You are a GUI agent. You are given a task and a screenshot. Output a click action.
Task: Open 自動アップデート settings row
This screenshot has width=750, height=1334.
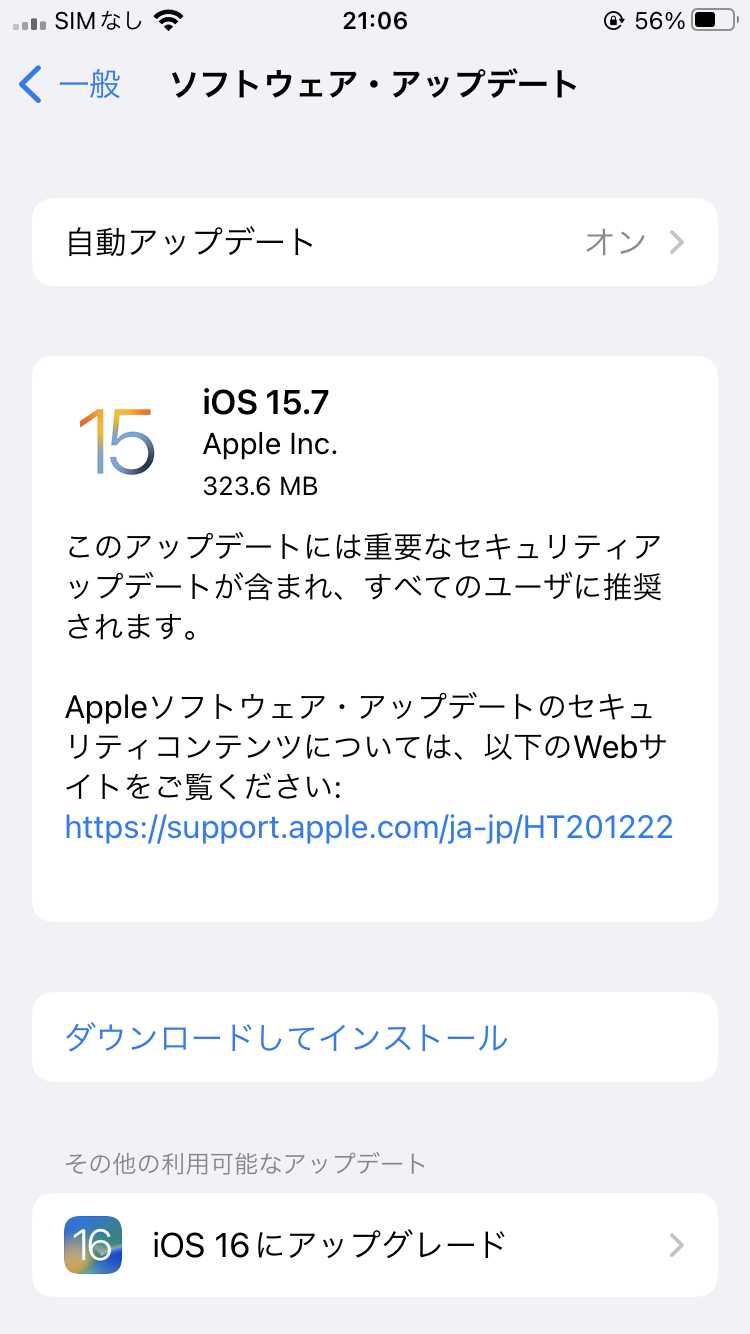tap(375, 242)
